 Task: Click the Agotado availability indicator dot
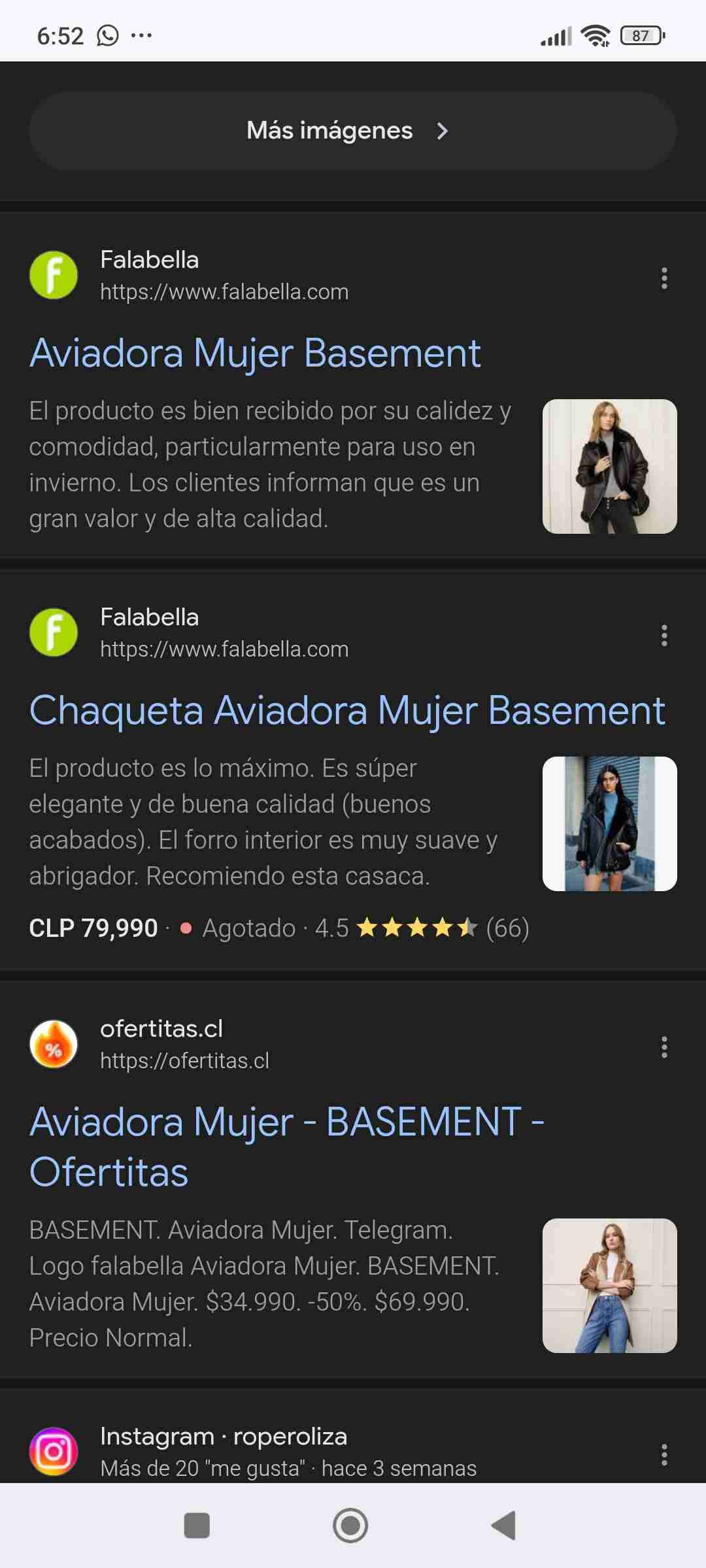pyautogui.click(x=186, y=928)
